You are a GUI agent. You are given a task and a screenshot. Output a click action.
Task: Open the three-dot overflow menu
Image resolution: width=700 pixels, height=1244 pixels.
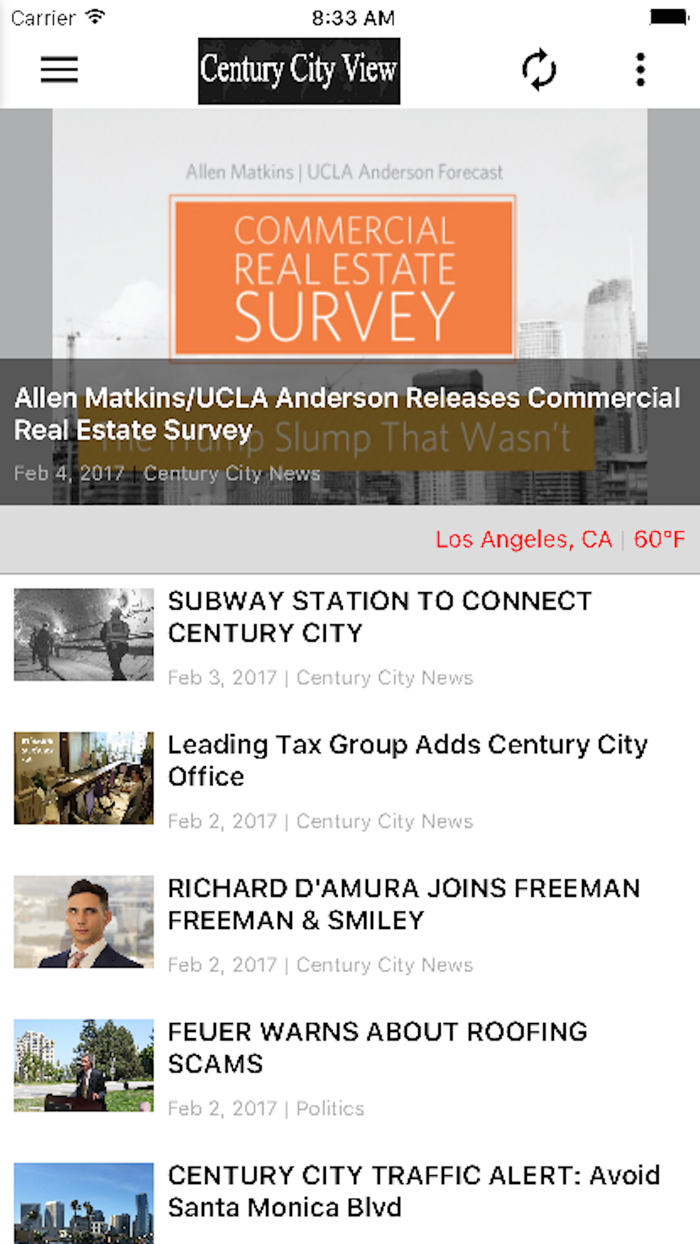tap(640, 70)
